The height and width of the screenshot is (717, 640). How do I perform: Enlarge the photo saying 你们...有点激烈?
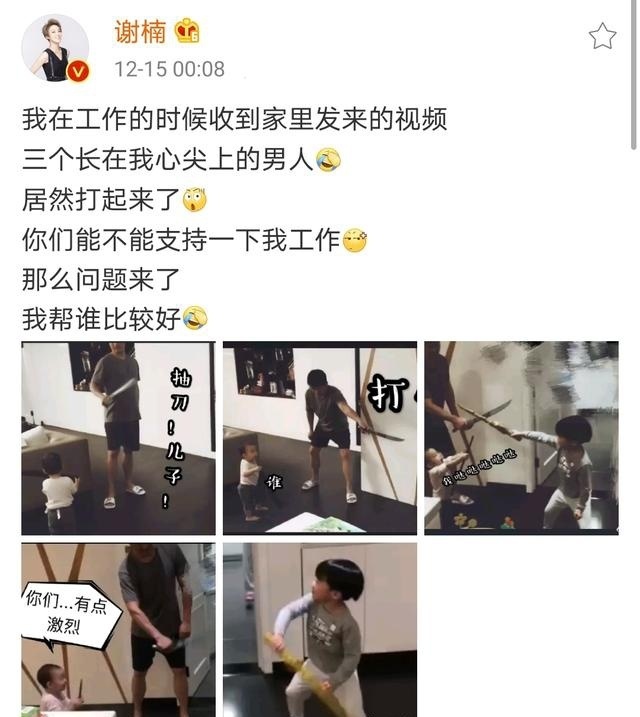(118, 628)
